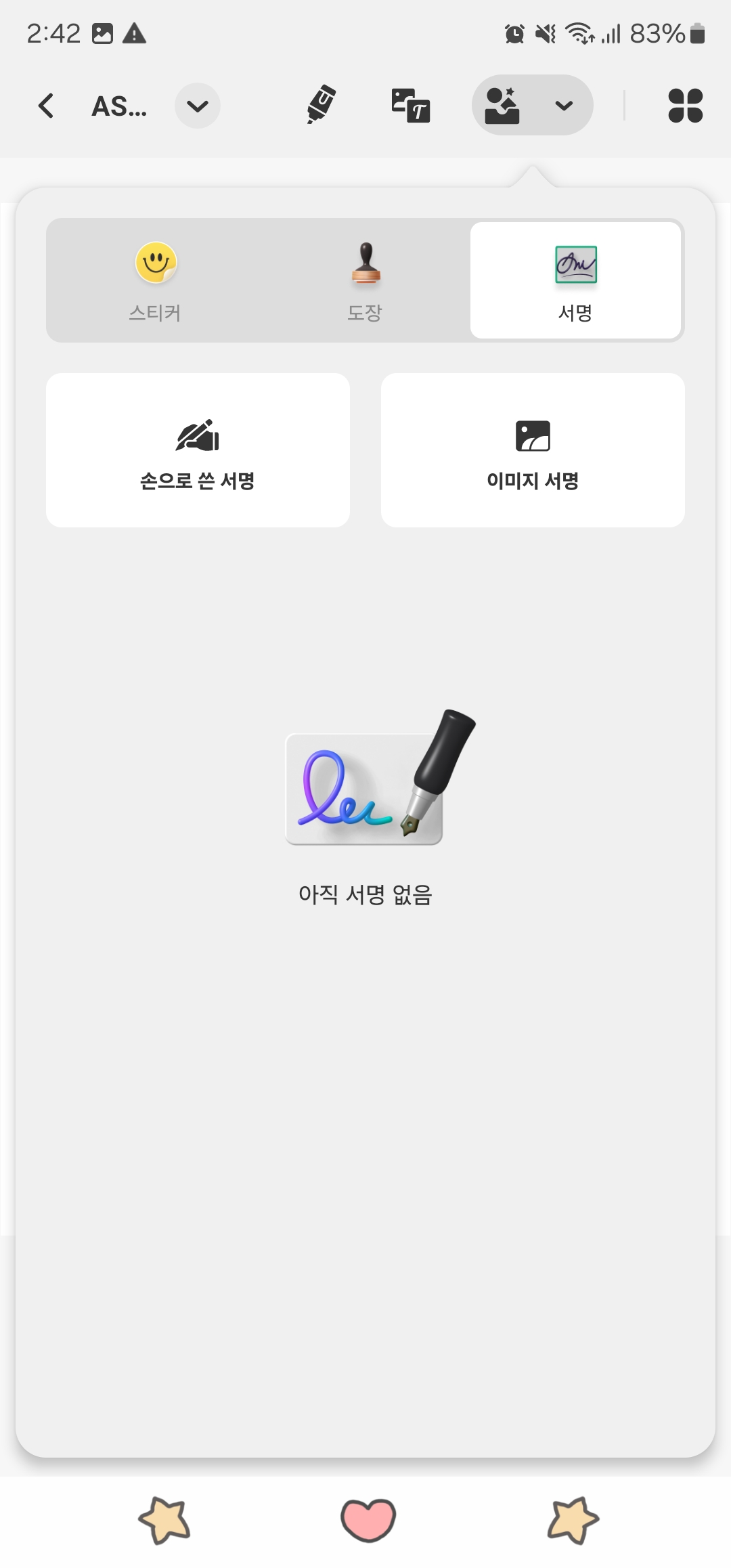The width and height of the screenshot is (731, 1568).
Task: Expand the document title dropdown
Action: (197, 106)
